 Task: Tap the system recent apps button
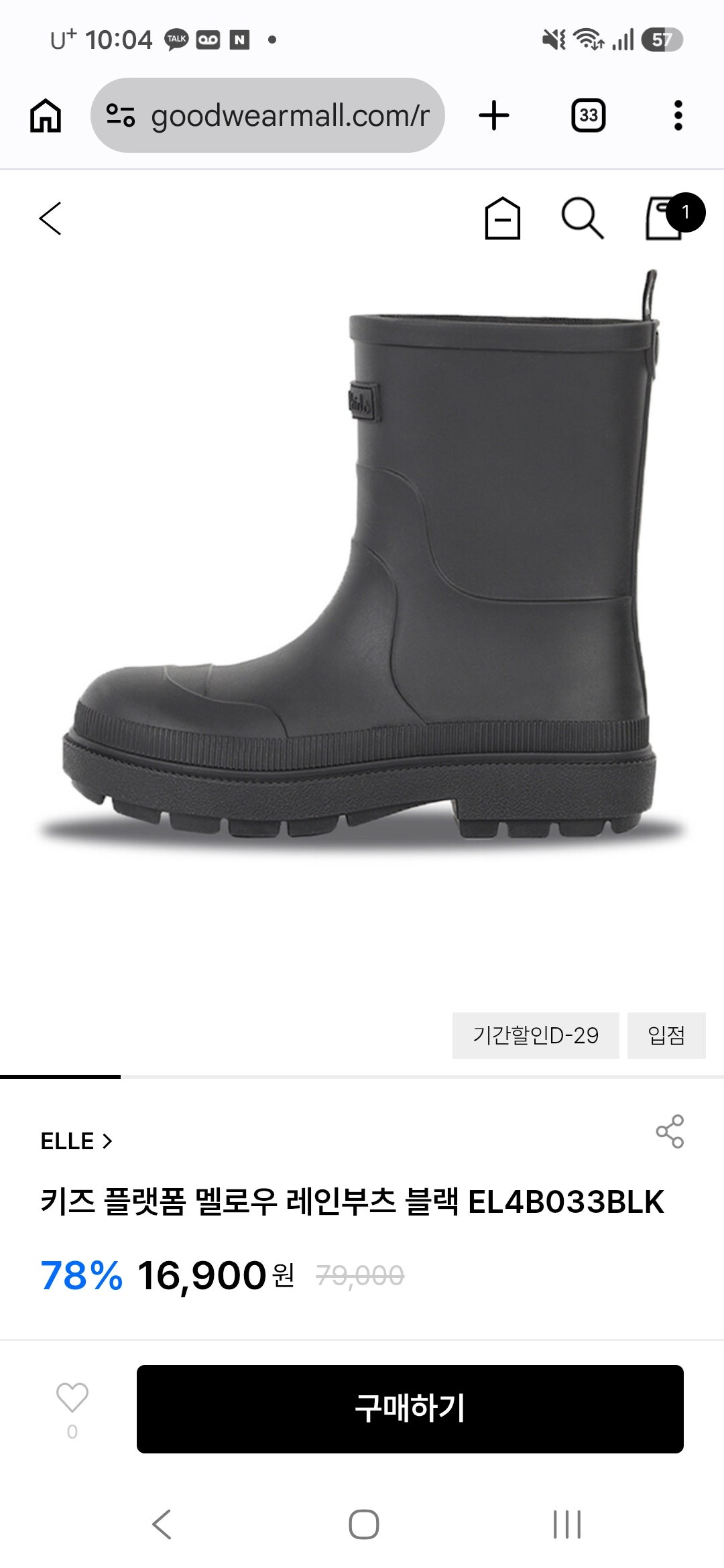point(567,1524)
